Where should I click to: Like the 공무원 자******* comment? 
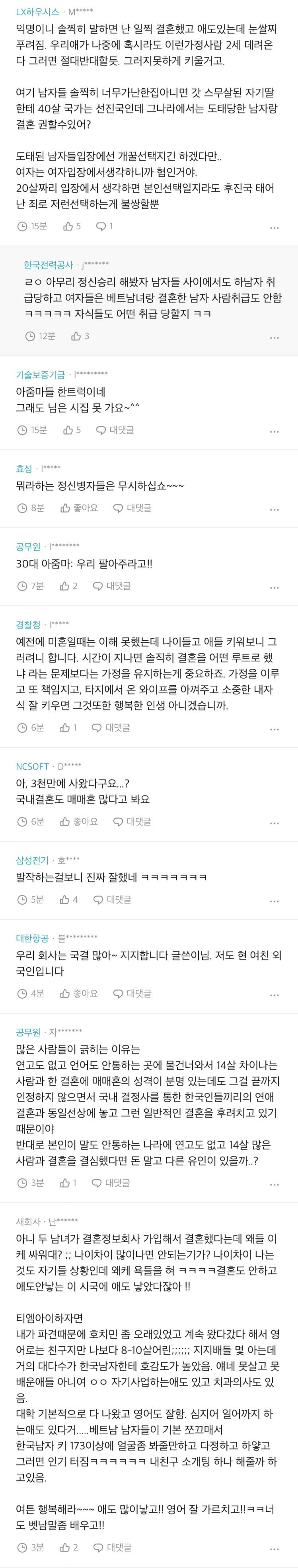(x=69, y=1183)
